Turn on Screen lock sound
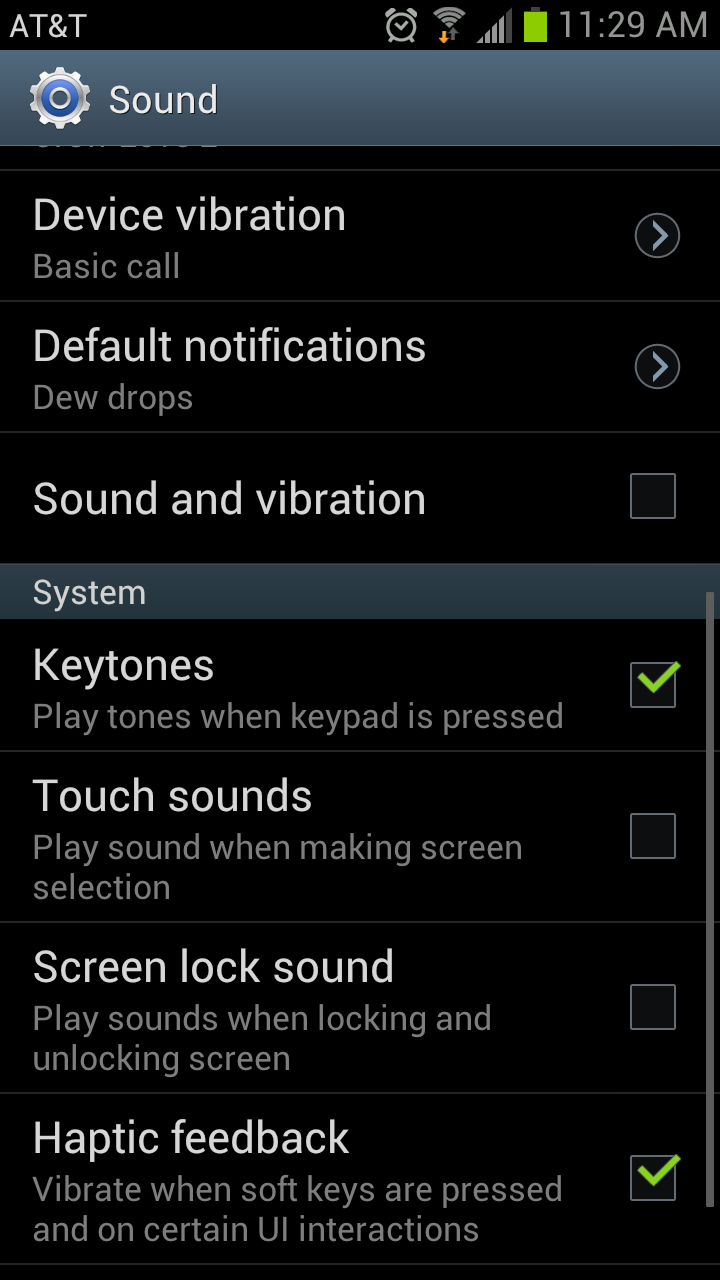 point(652,1007)
